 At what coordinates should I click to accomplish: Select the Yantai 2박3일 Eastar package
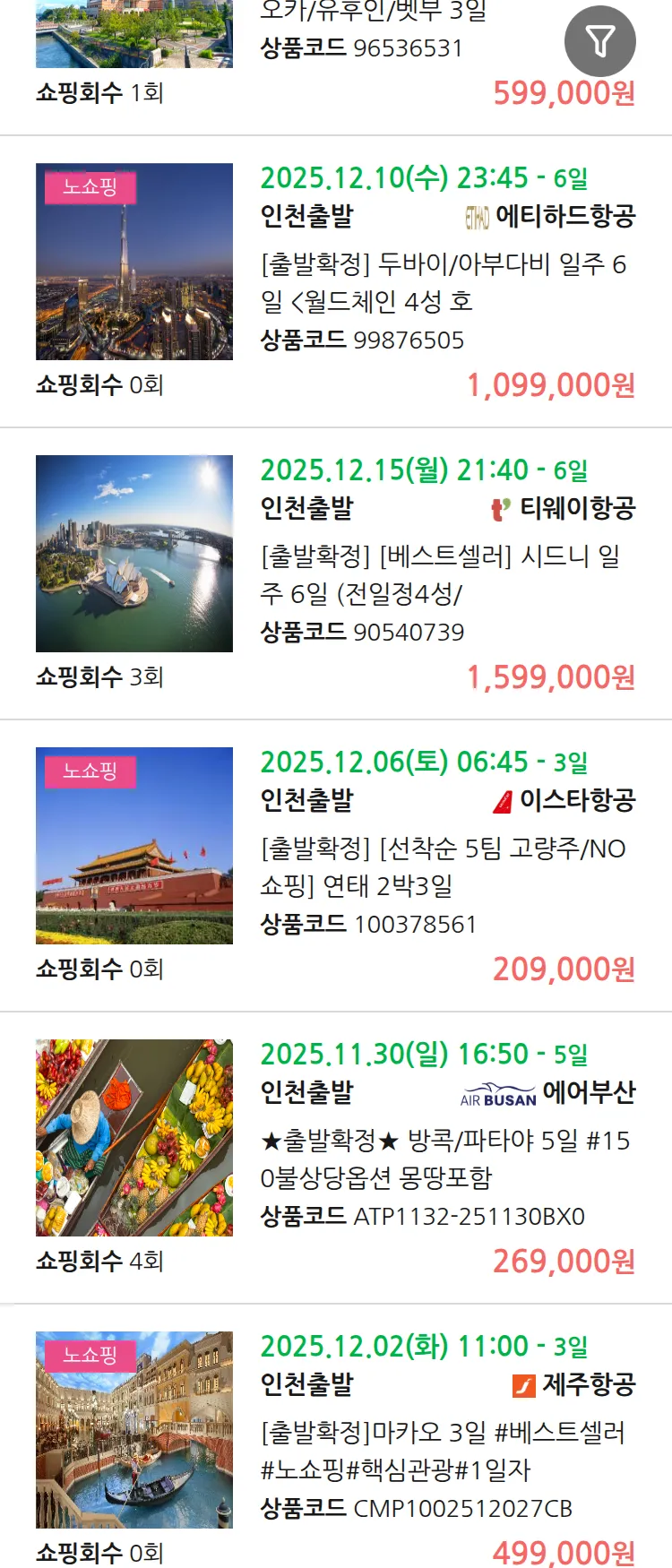(443, 866)
